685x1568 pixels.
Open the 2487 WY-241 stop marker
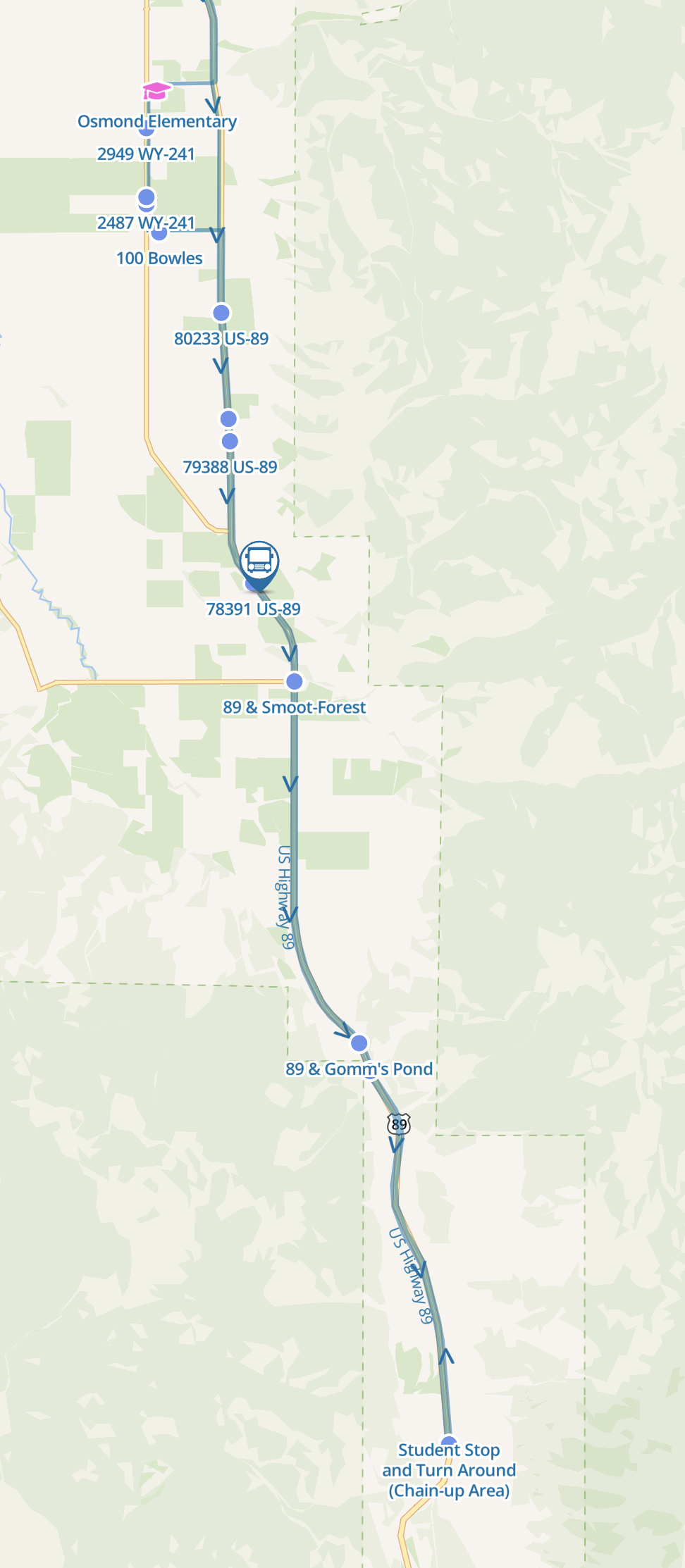(147, 198)
